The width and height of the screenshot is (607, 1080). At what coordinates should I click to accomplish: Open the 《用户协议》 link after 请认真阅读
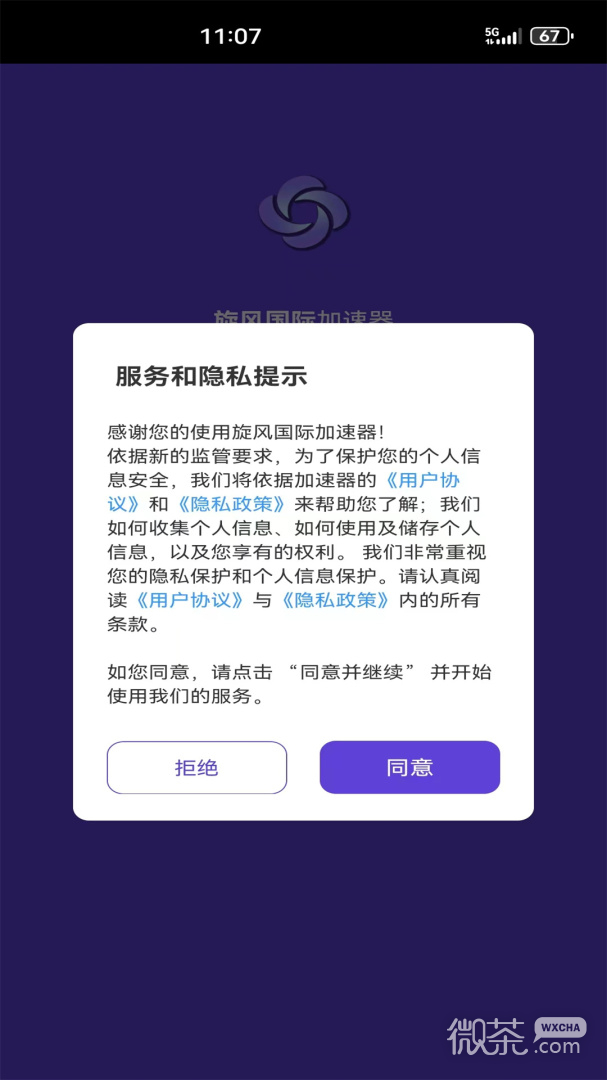click(189, 600)
